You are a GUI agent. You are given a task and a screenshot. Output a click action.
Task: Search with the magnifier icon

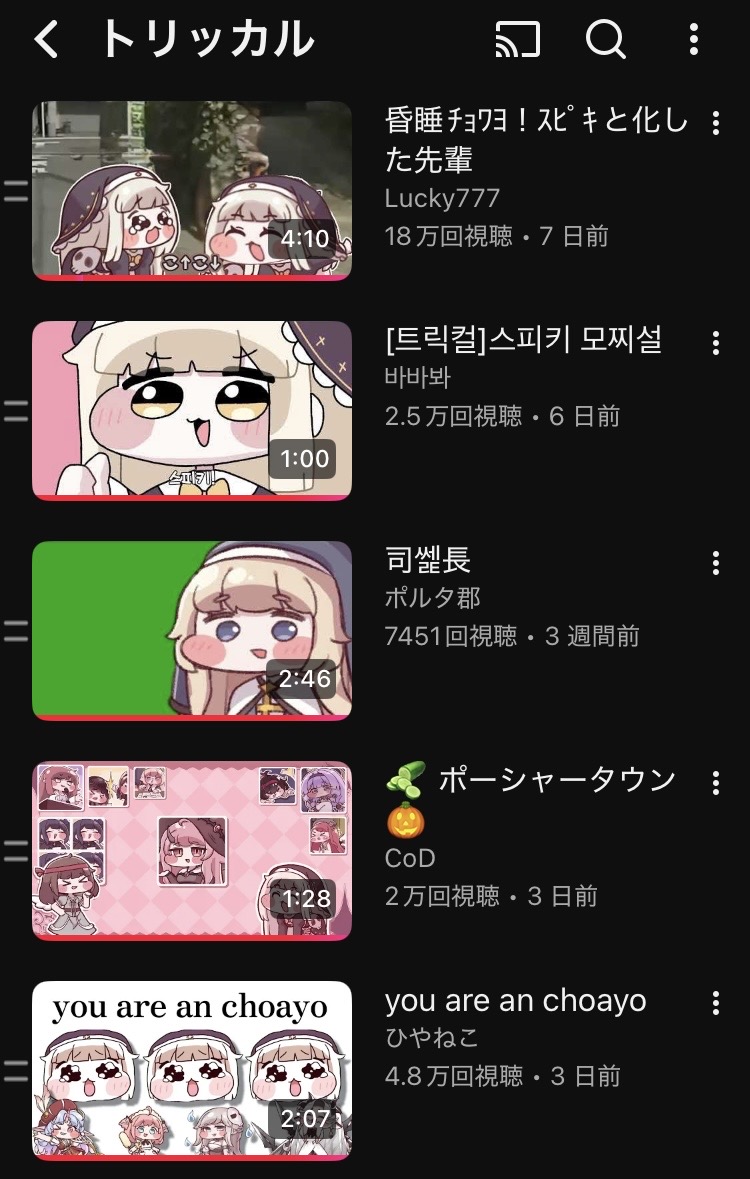pos(605,40)
